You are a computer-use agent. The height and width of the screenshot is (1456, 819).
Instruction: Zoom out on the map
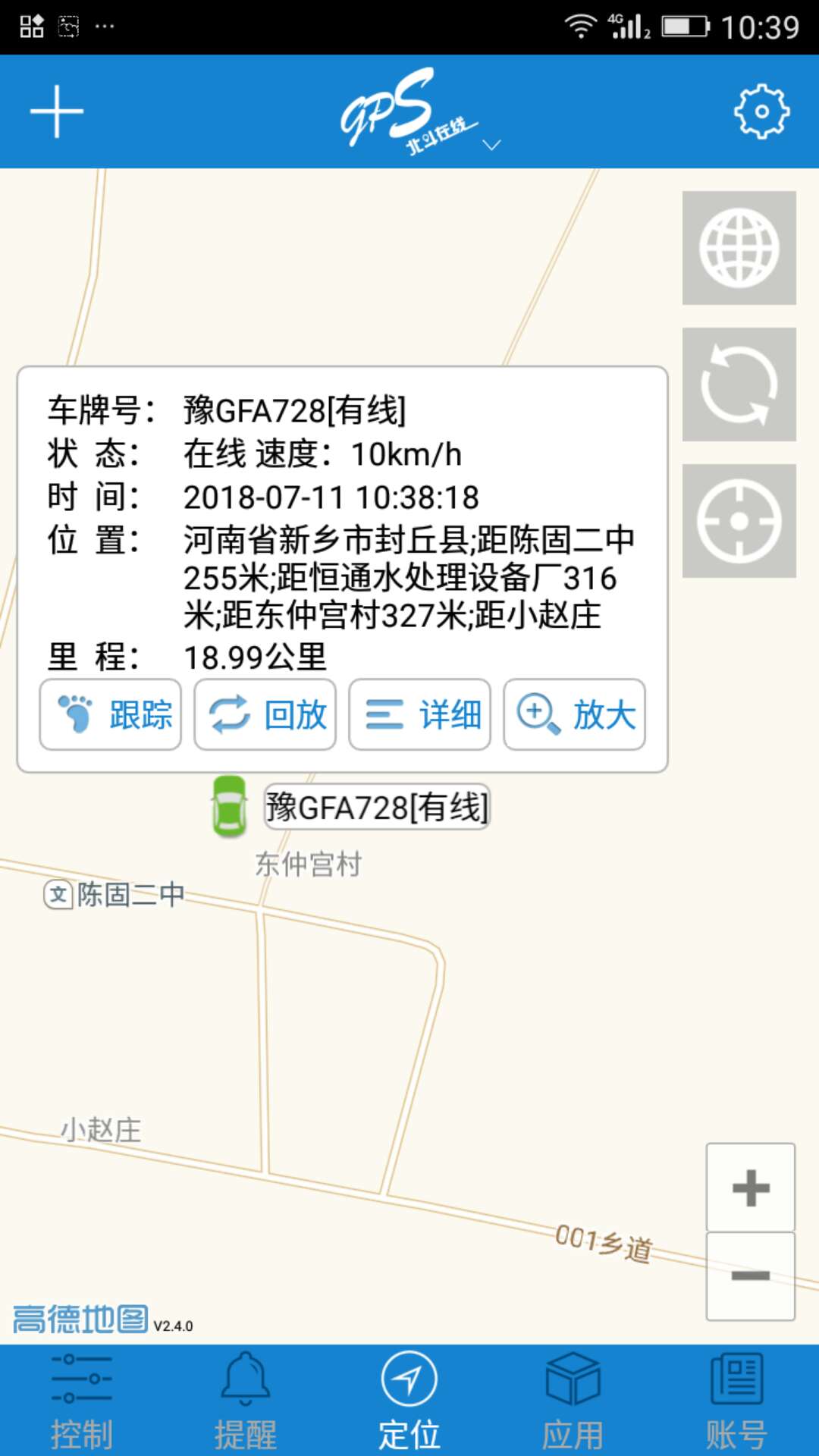(x=751, y=1276)
